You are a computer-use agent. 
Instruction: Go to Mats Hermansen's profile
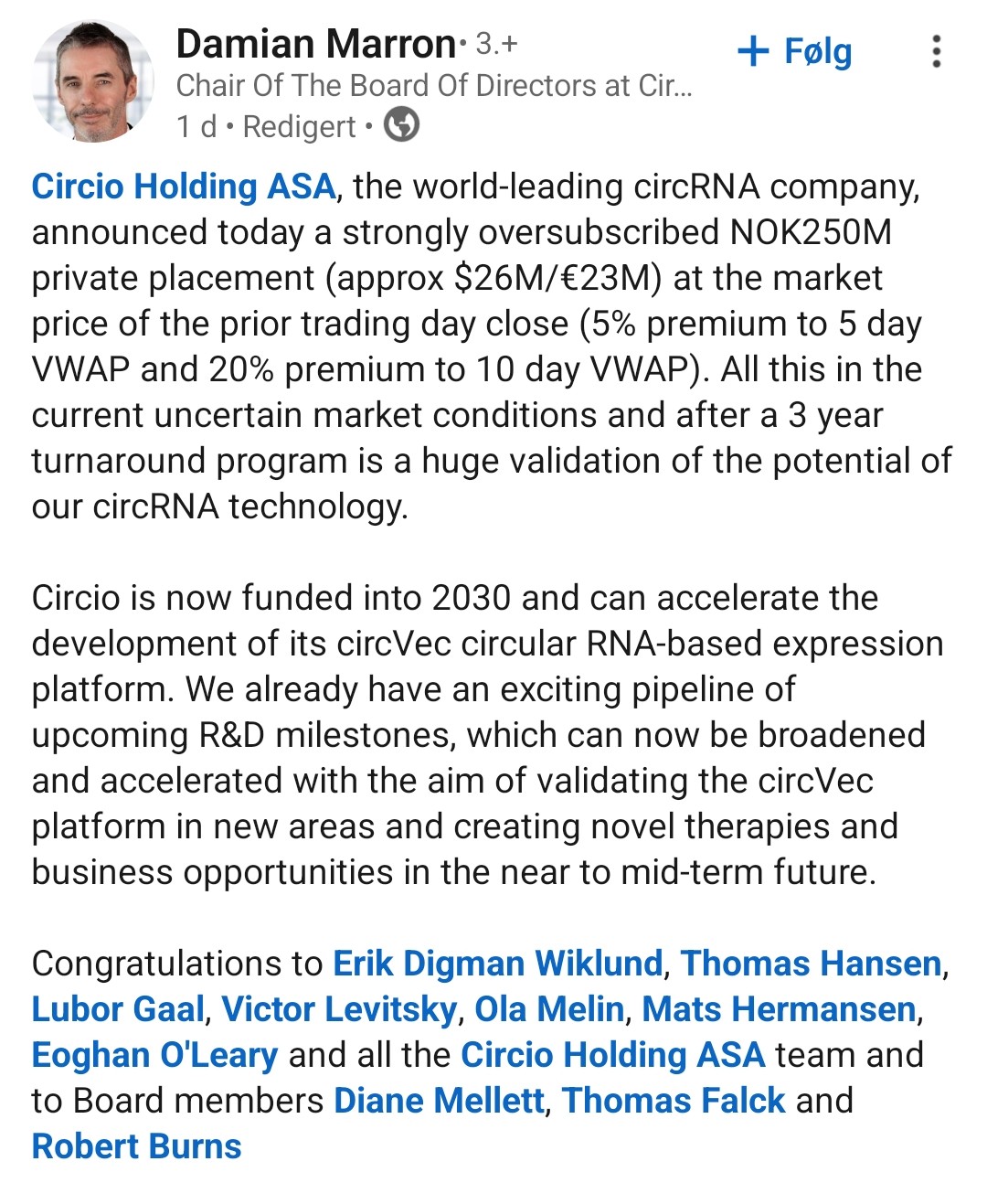tap(779, 1009)
